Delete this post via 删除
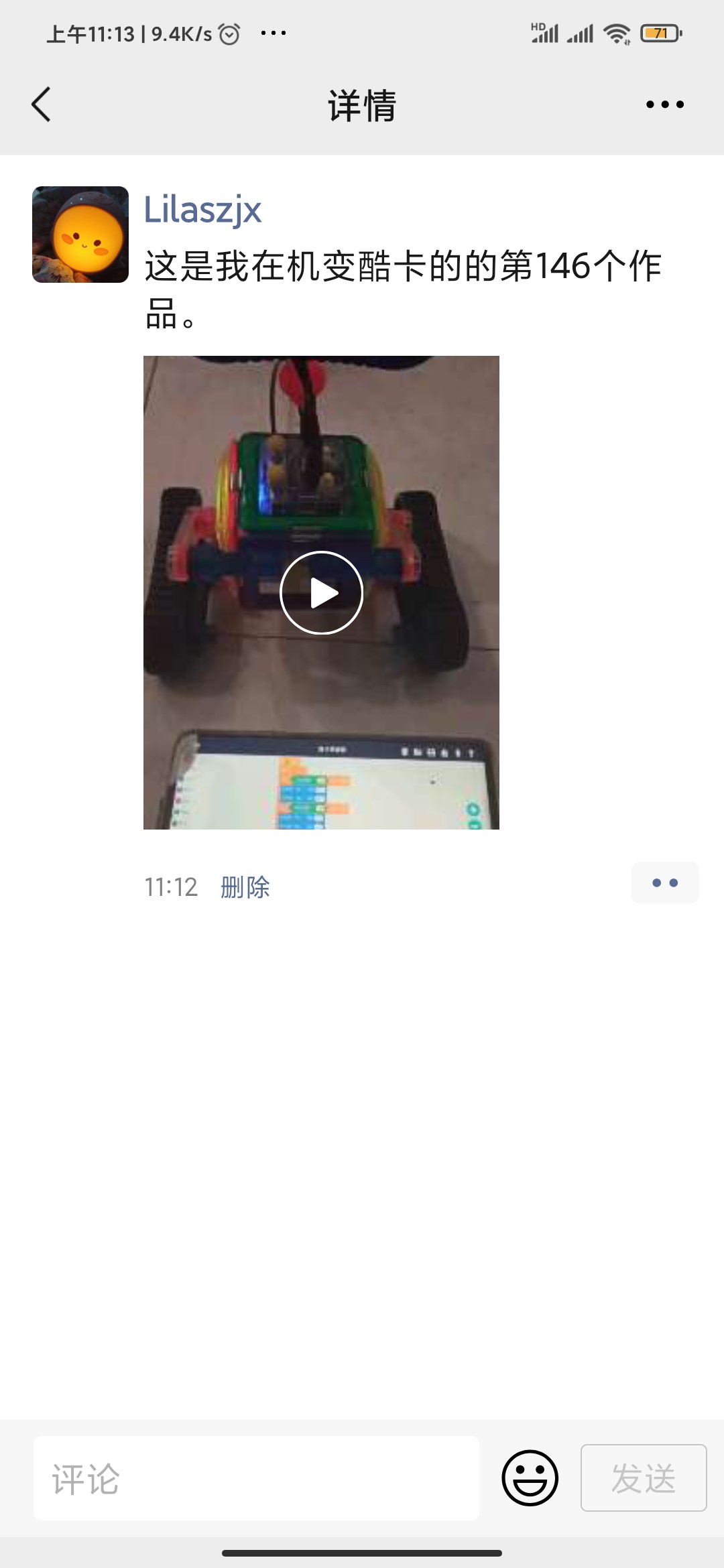 tap(245, 887)
